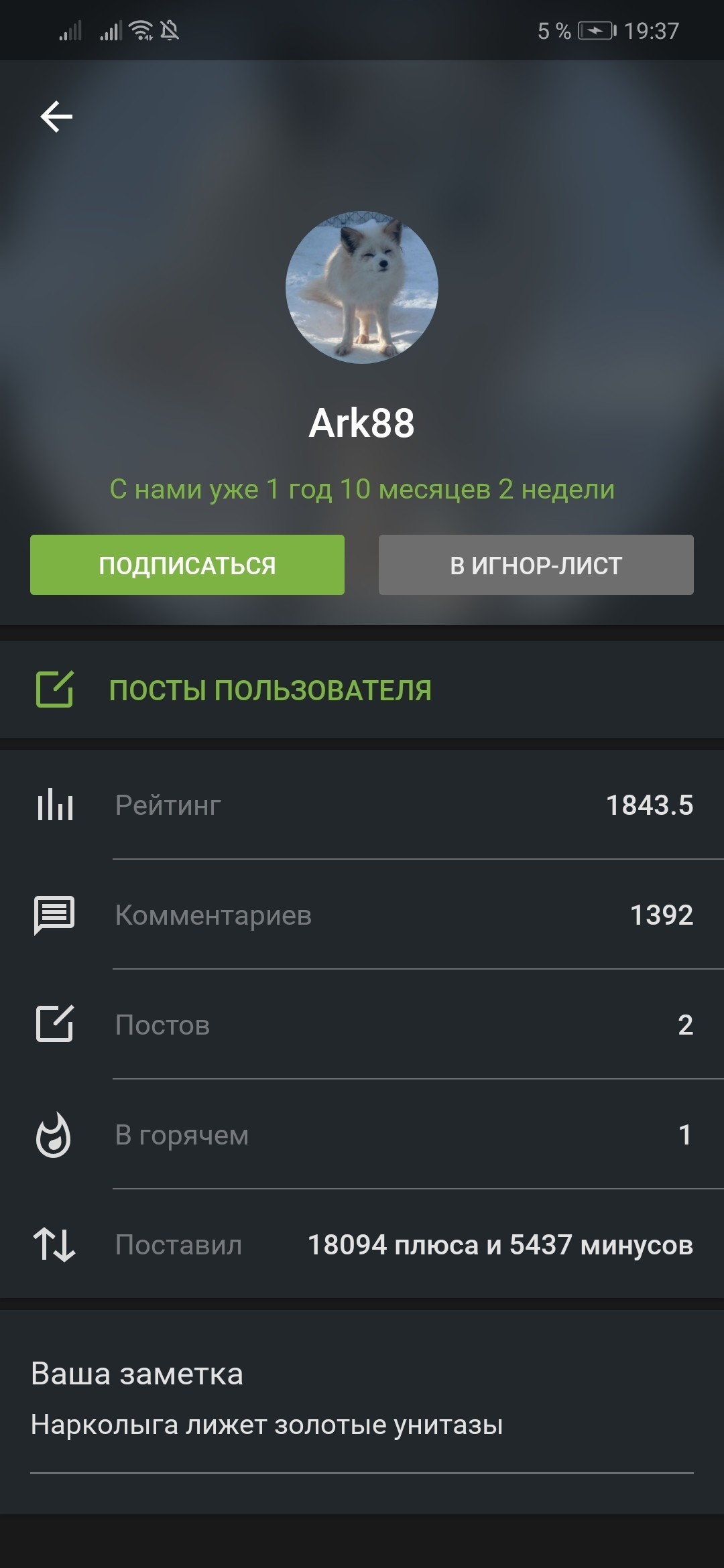Add user via В ИГНОР-ЛИСТ button
The image size is (724, 1568).
coord(536,565)
